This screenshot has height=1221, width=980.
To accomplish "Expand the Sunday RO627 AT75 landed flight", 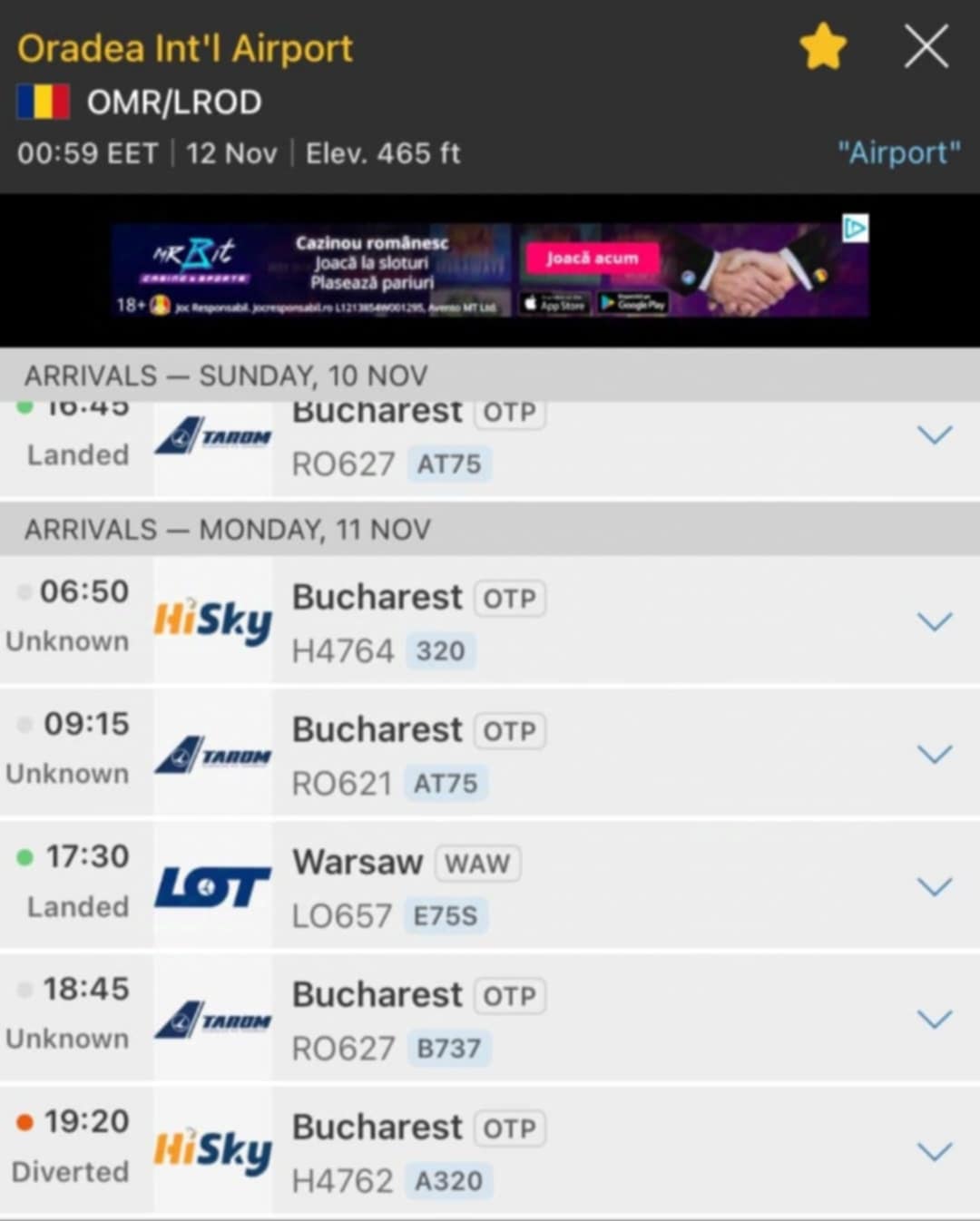I will 934,435.
